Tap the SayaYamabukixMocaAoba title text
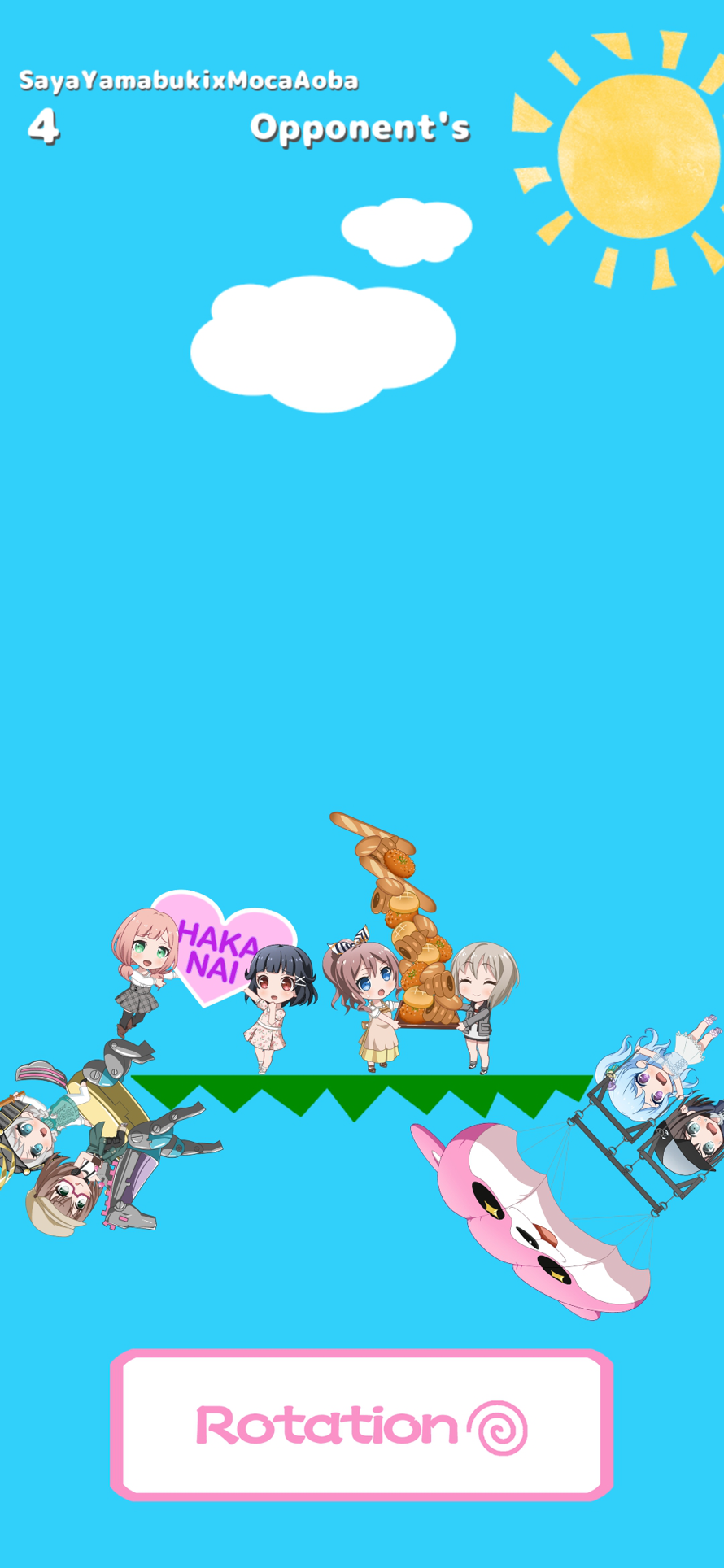Viewport: 724px width, 1568px height. click(x=187, y=80)
